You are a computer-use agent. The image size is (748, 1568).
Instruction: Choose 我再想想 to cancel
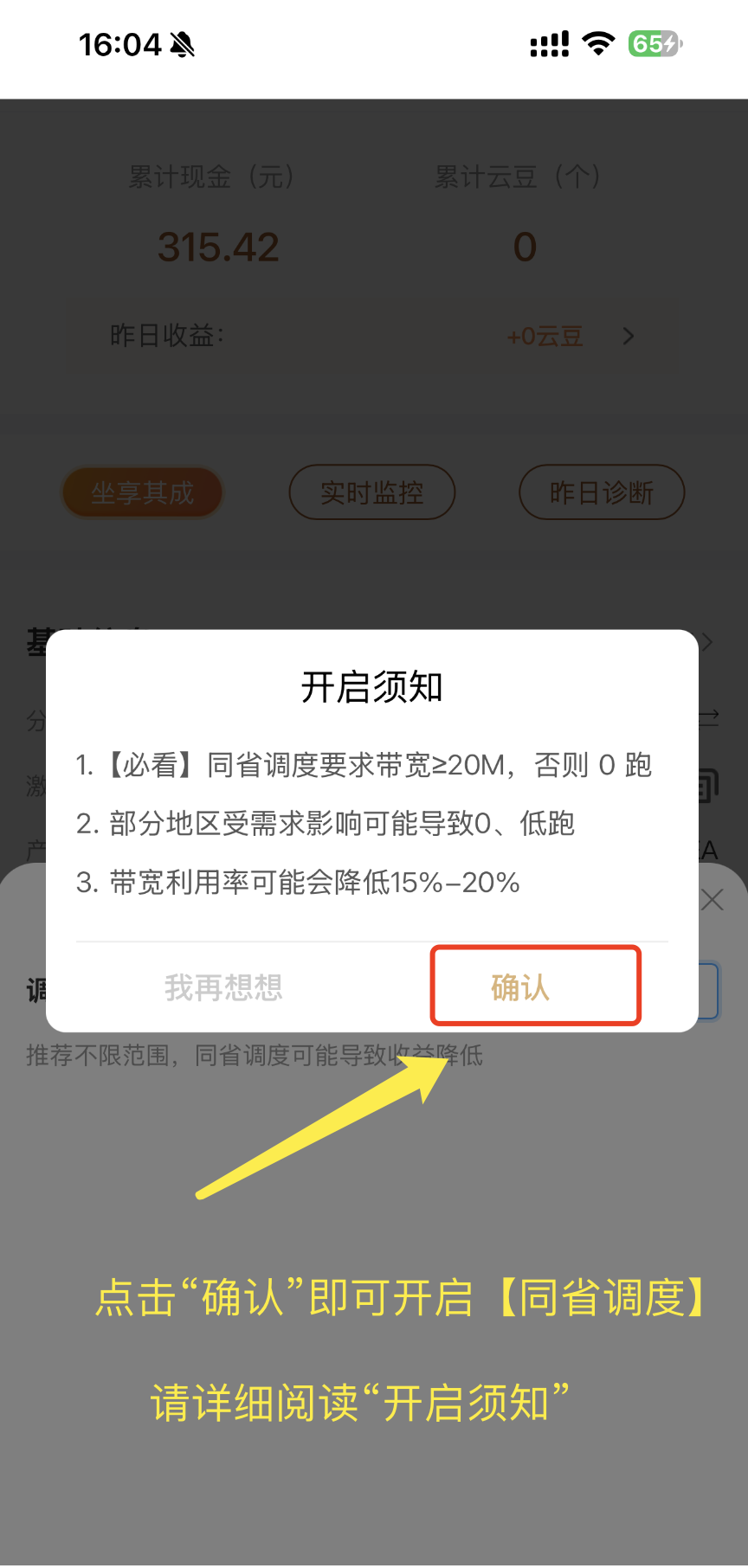[x=223, y=987]
